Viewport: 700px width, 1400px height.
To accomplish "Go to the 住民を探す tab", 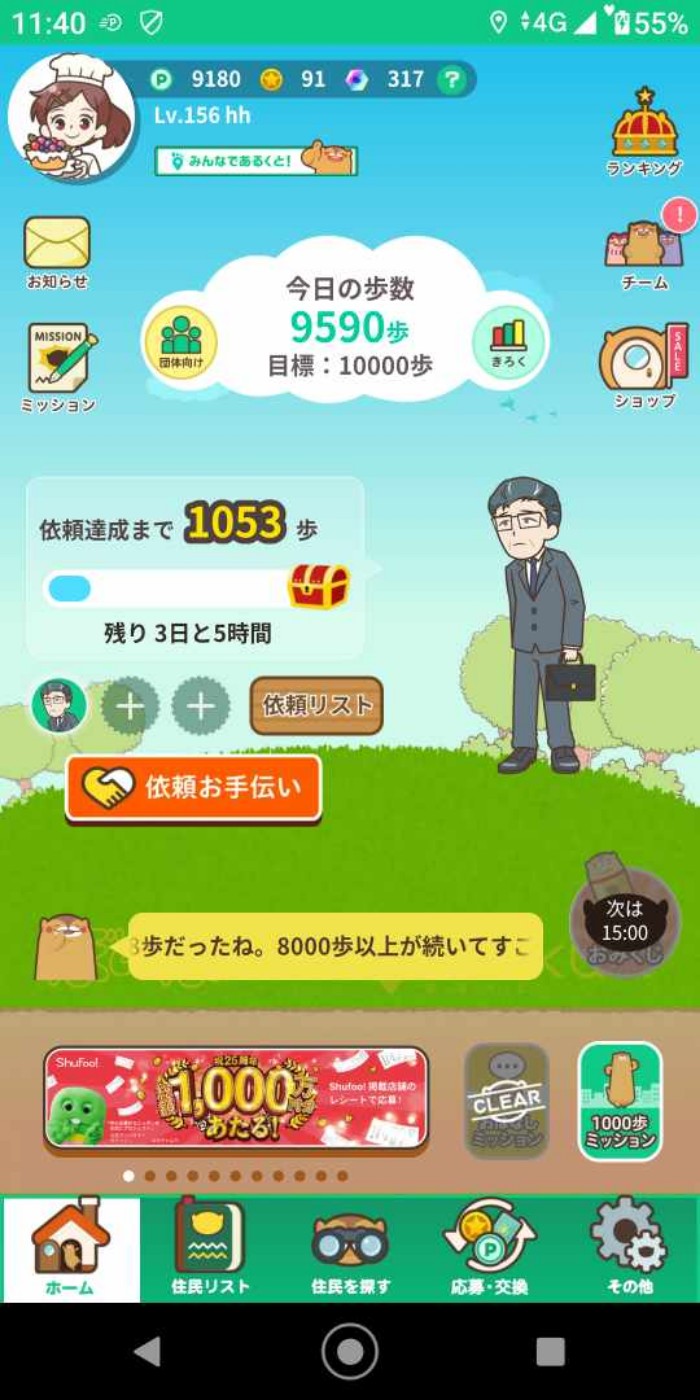I will point(349,1249).
